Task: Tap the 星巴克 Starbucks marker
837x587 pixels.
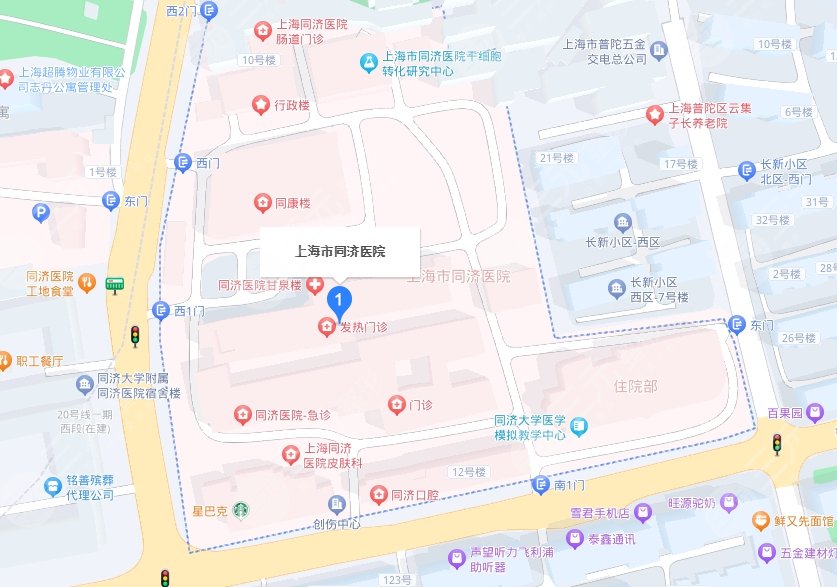Action: point(242,510)
